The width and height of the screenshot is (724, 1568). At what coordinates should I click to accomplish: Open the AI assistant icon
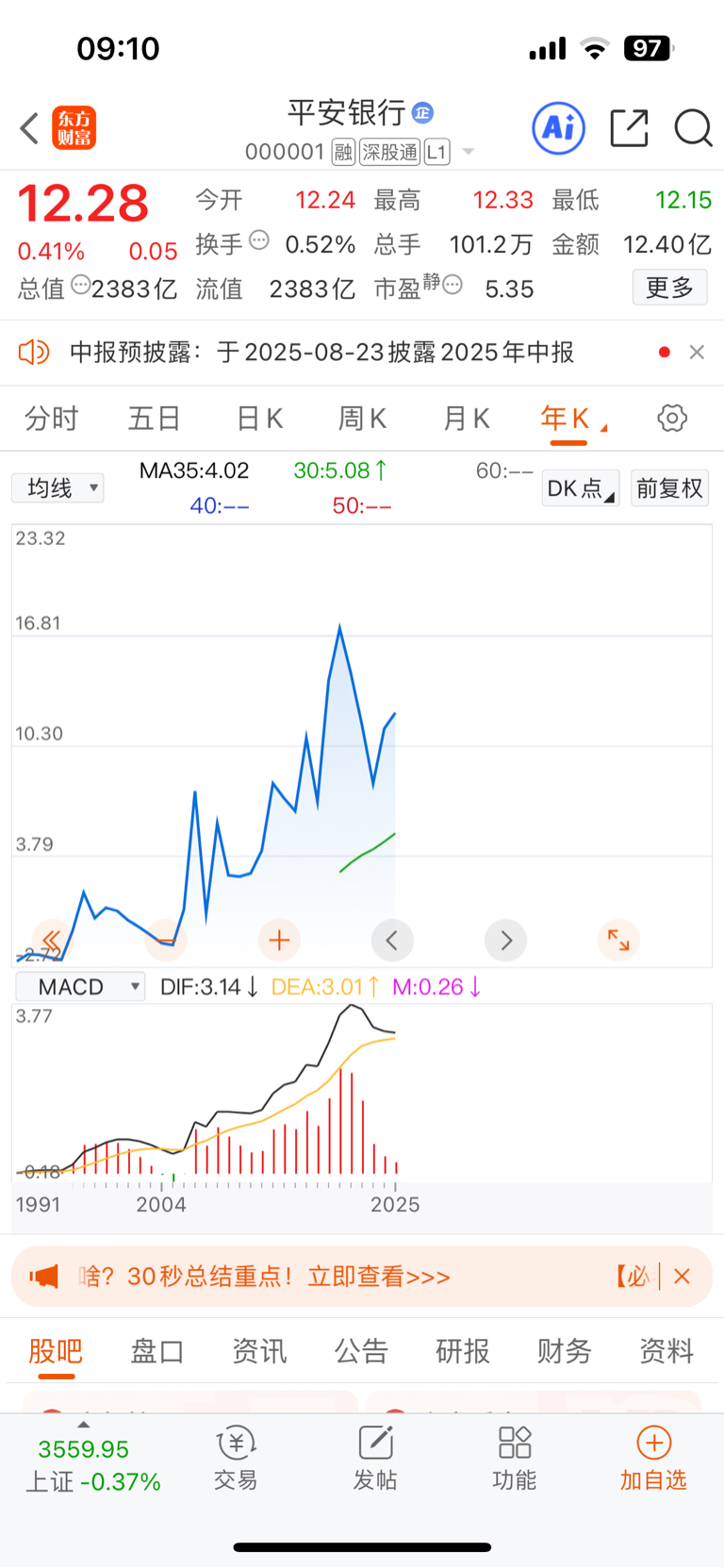pyautogui.click(x=559, y=128)
